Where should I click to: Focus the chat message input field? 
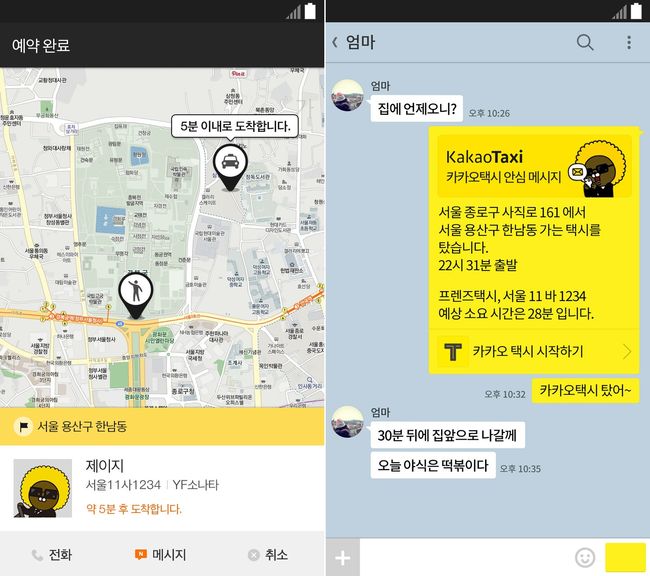point(465,557)
